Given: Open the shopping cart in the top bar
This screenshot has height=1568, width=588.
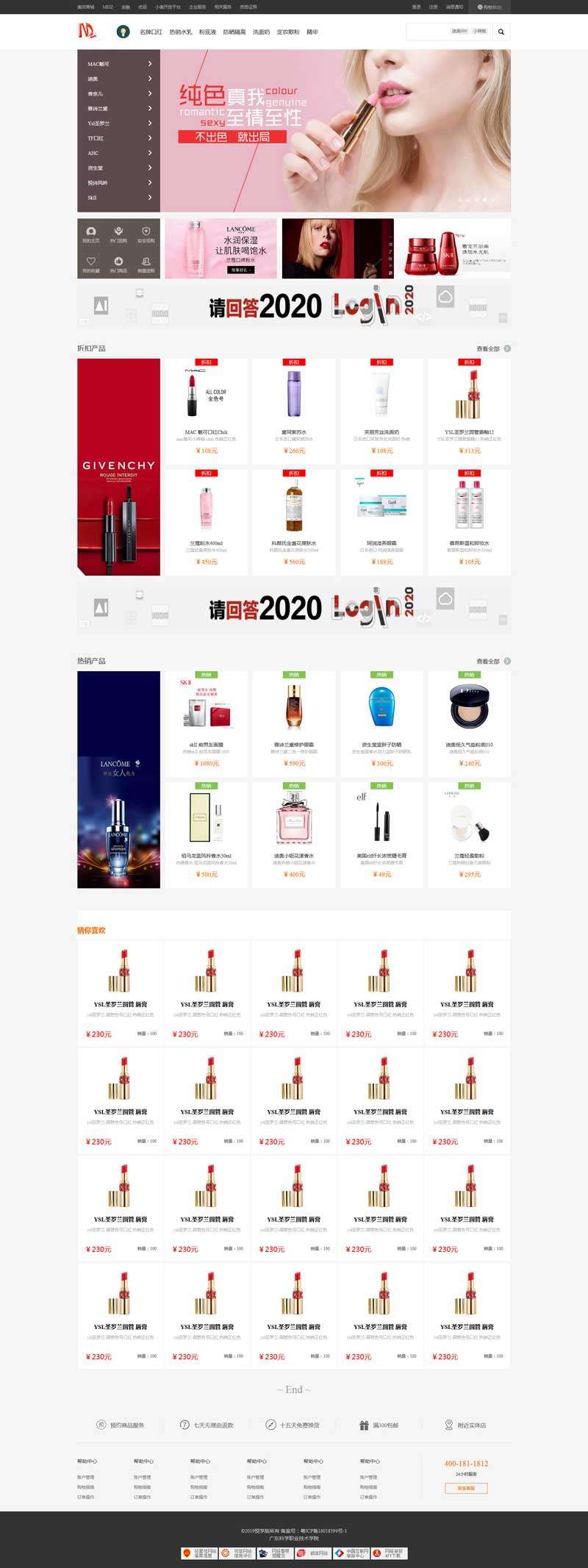Looking at the screenshot, I should click(x=490, y=7).
